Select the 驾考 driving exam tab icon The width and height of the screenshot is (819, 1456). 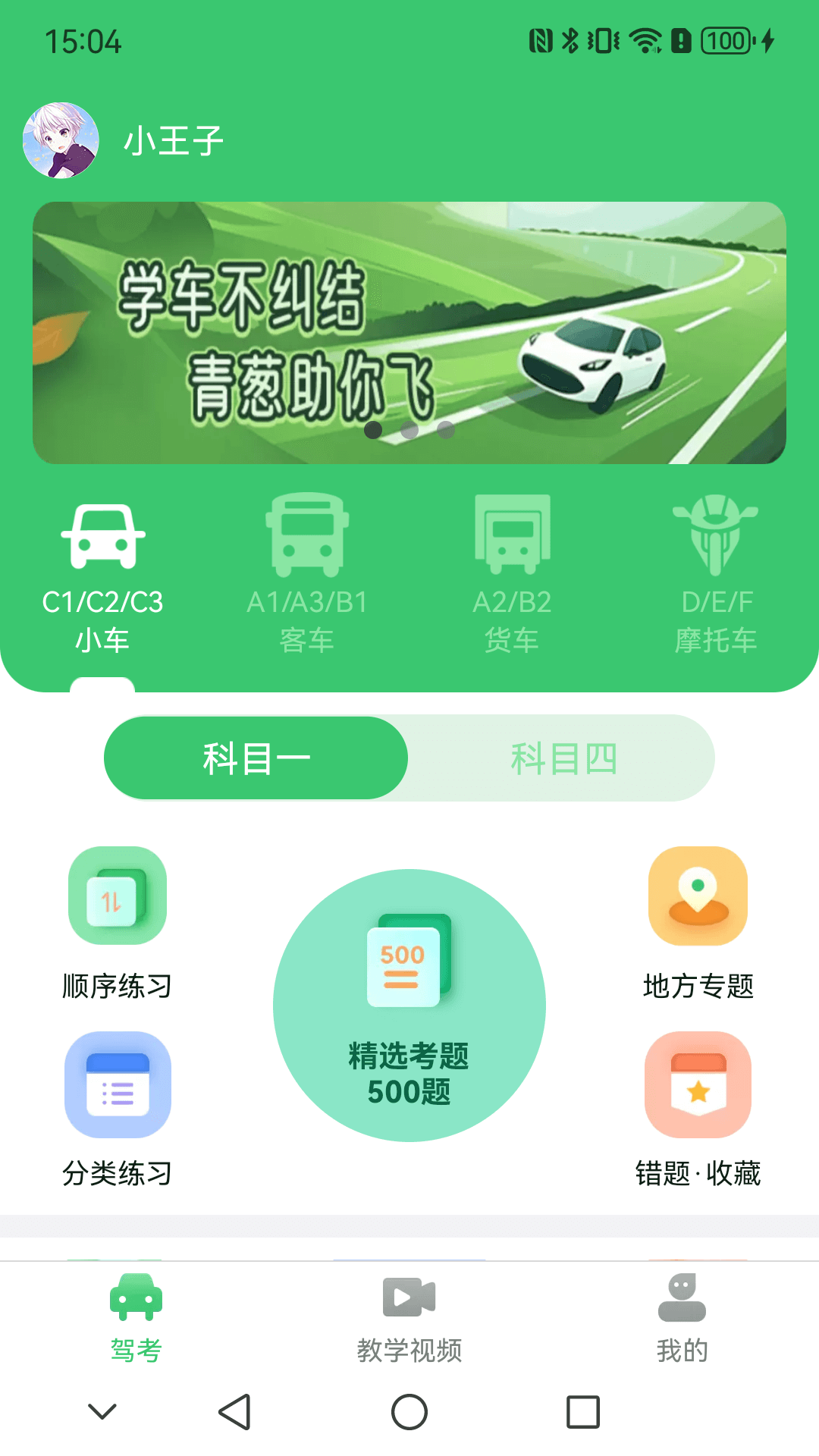[136, 1297]
